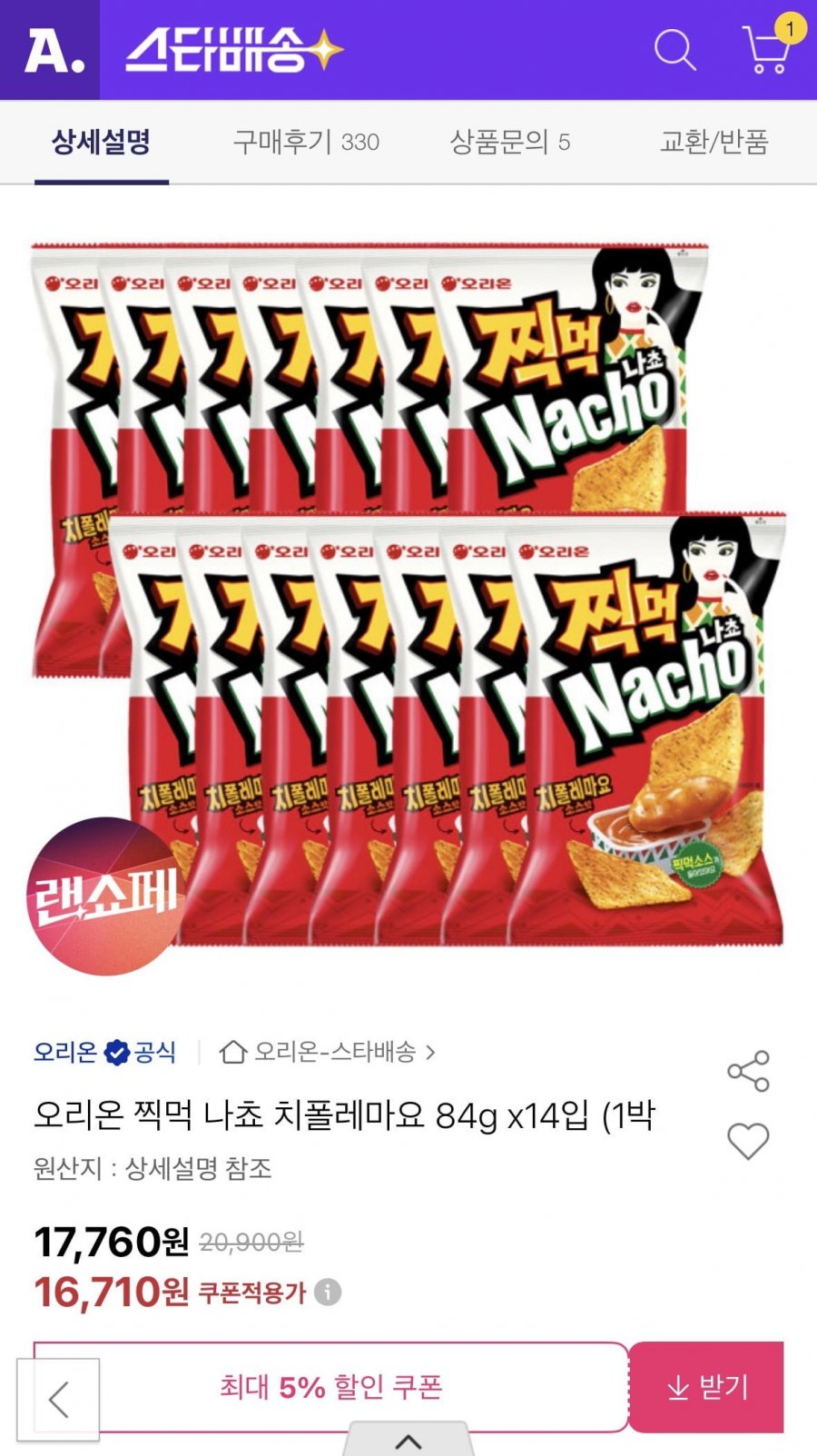Open the 오리온-스타배송 store via right chevron
This screenshot has width=817, height=1456.
tap(431, 1054)
